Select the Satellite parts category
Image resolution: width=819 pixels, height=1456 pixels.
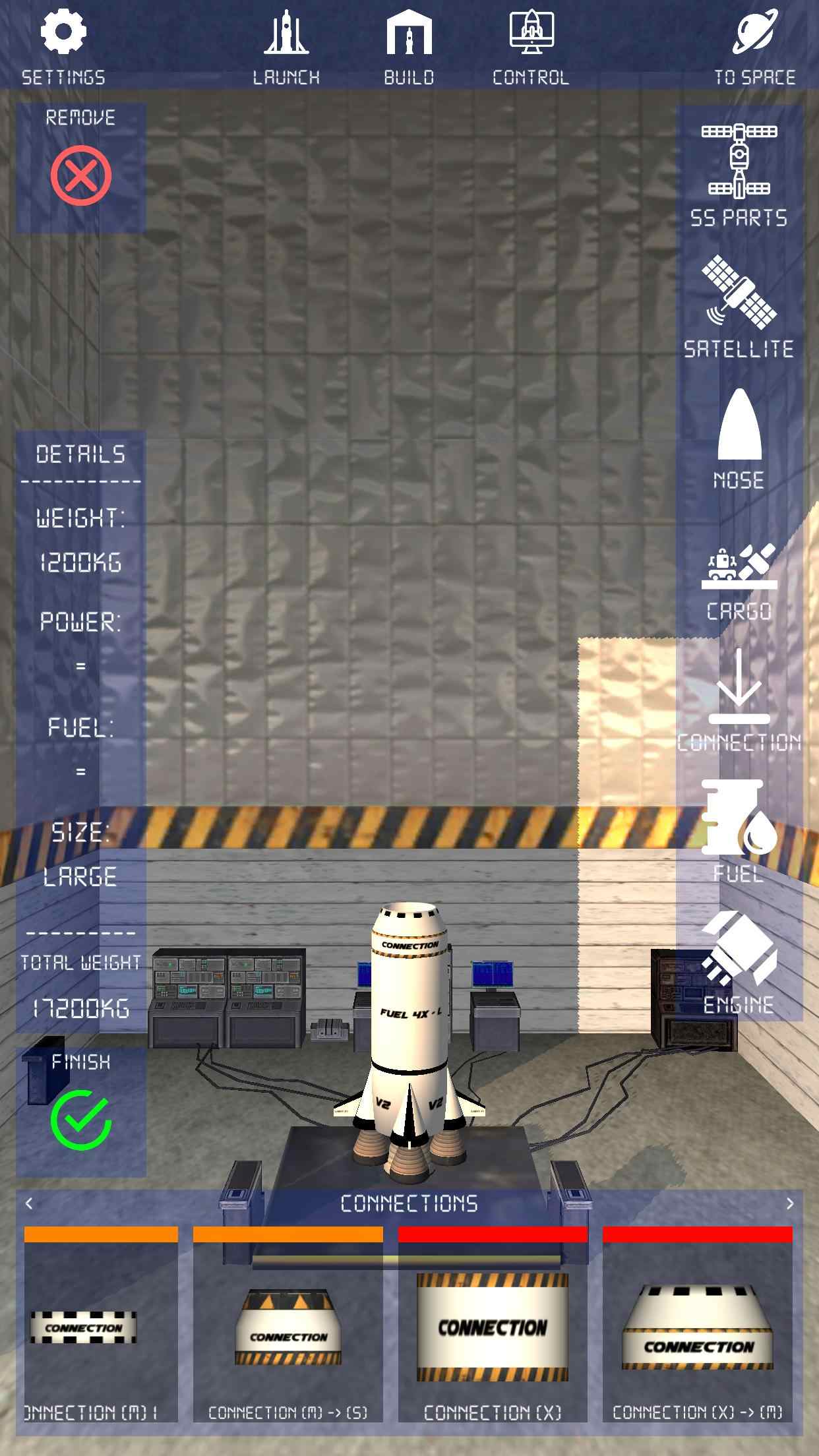739,306
